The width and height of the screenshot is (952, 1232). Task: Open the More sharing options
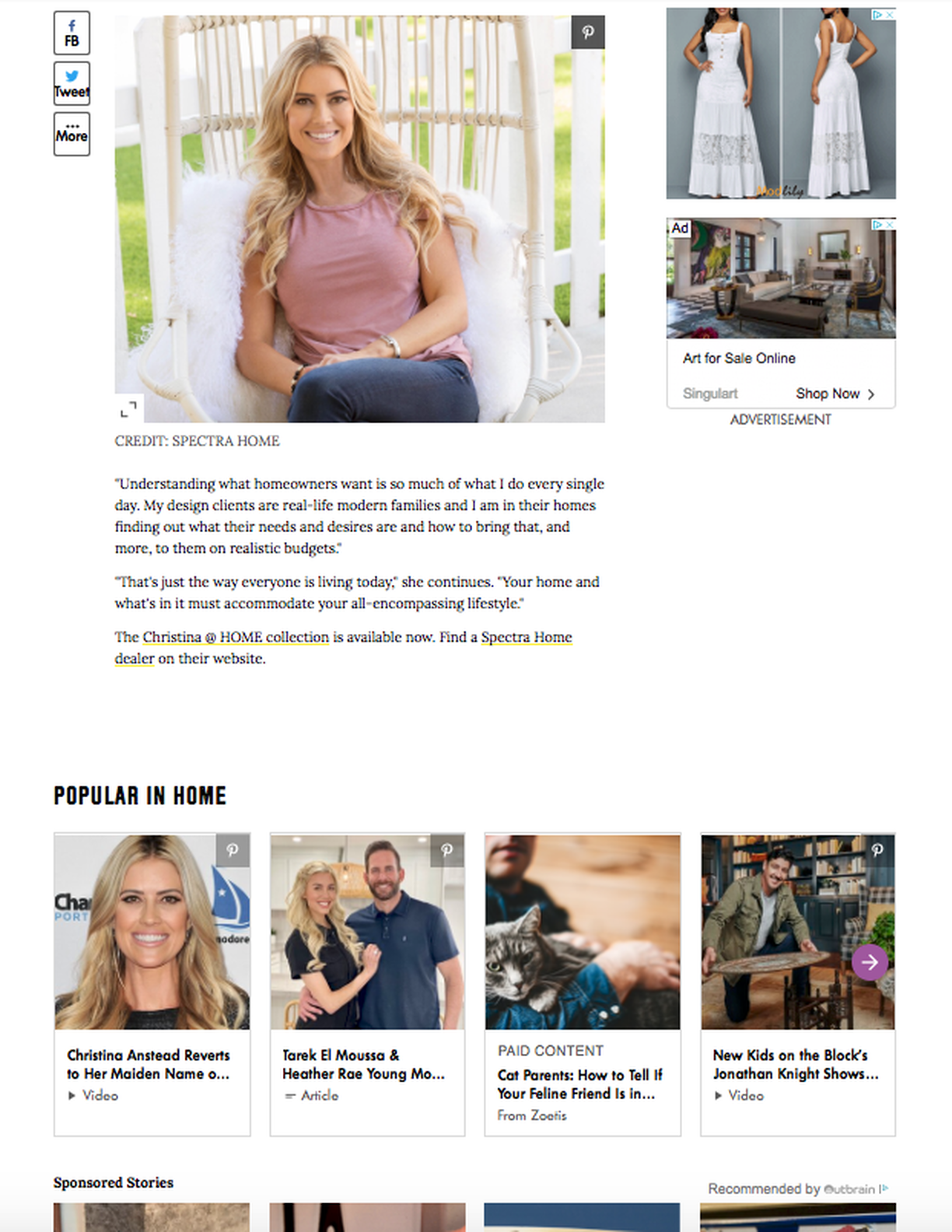point(72,134)
